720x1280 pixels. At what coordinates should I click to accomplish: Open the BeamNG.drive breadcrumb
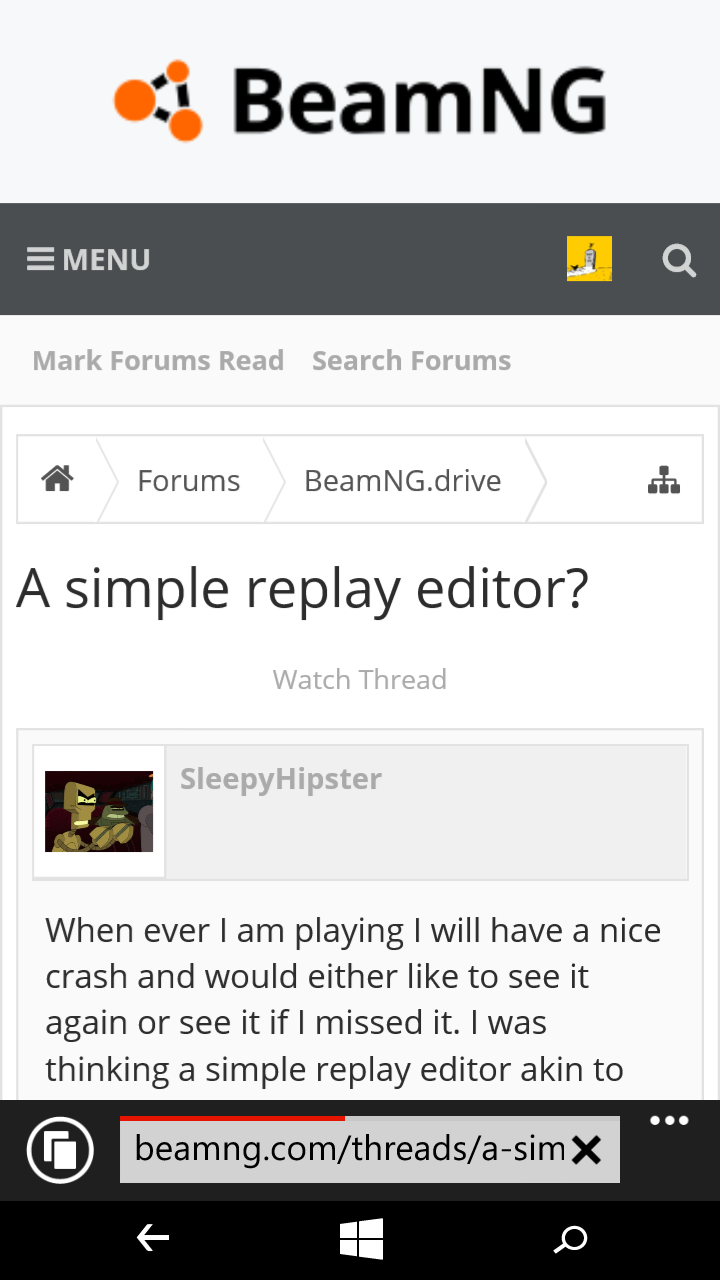(402, 480)
